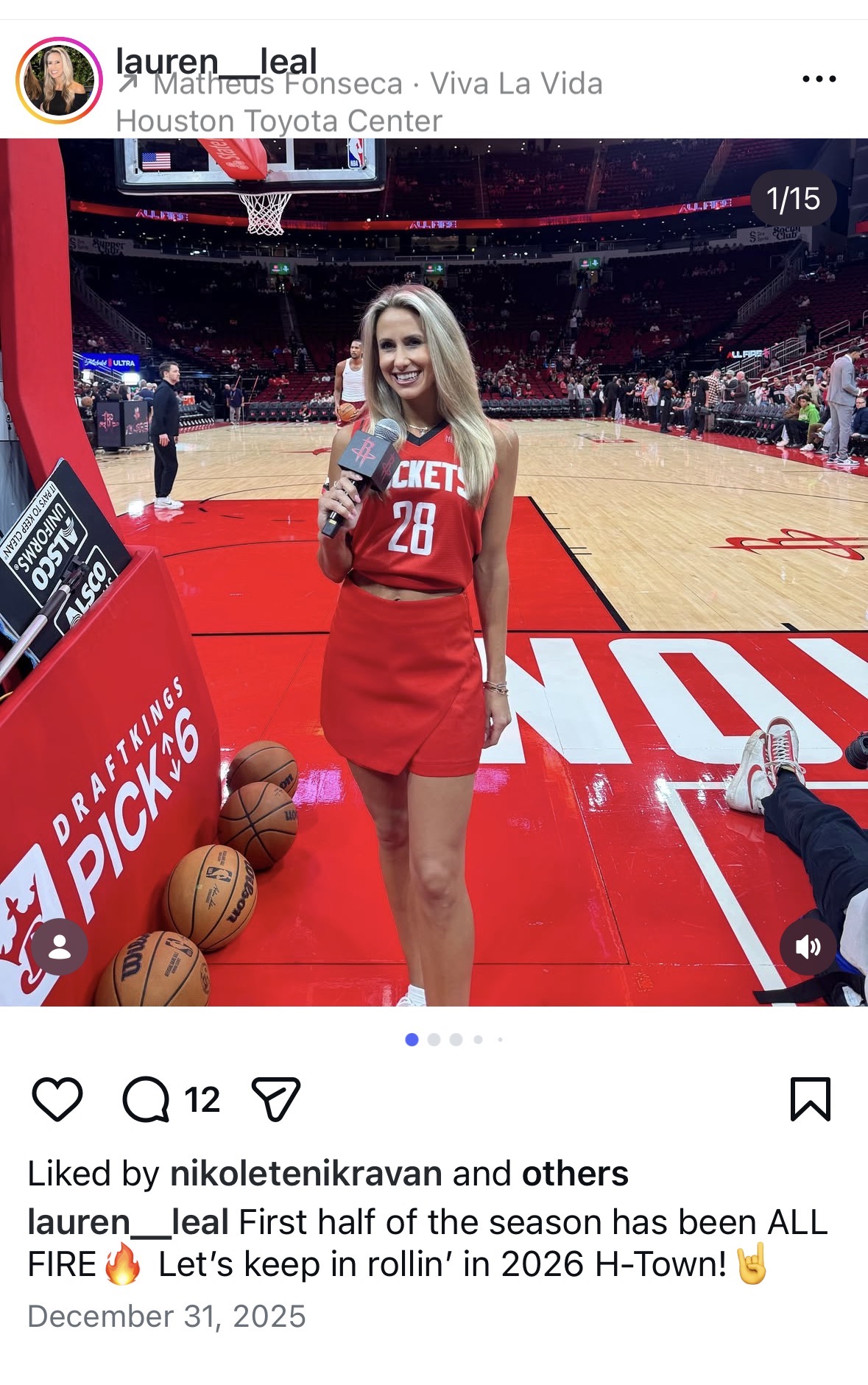Like this post with the heart icon
This screenshot has width=868, height=1385.
(x=57, y=1099)
